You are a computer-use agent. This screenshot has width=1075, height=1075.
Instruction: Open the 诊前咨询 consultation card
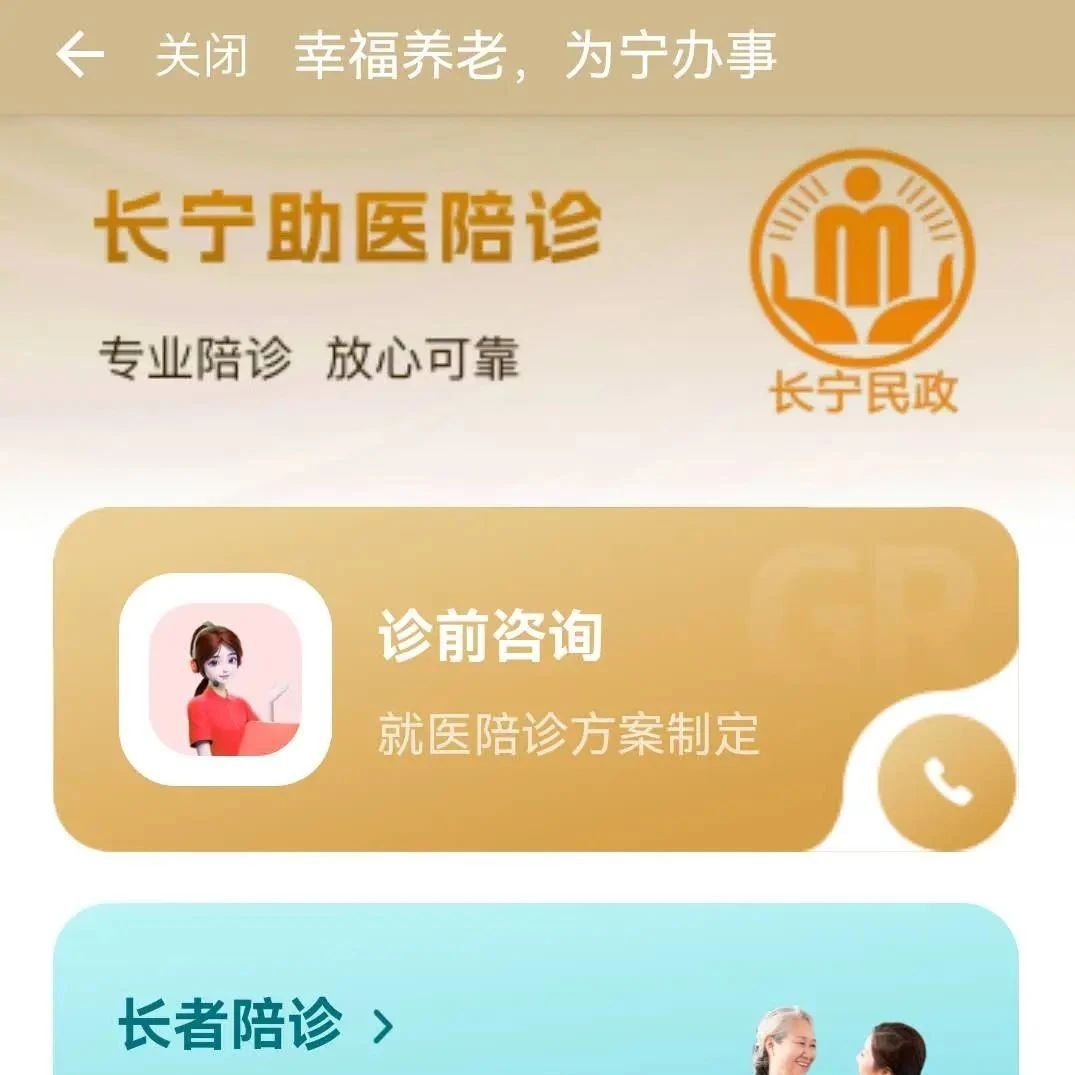pos(489,680)
